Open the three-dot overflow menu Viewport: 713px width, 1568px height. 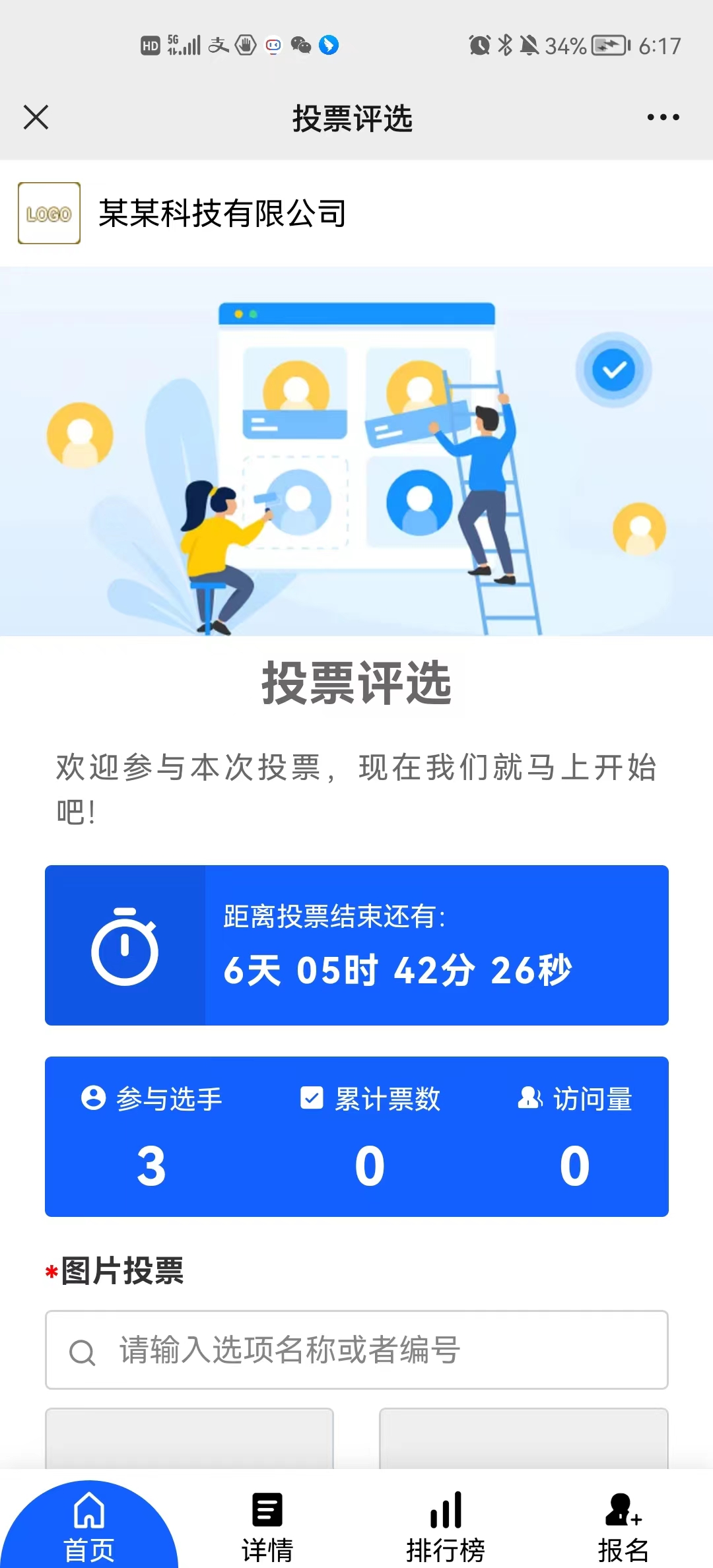pyautogui.click(x=663, y=117)
